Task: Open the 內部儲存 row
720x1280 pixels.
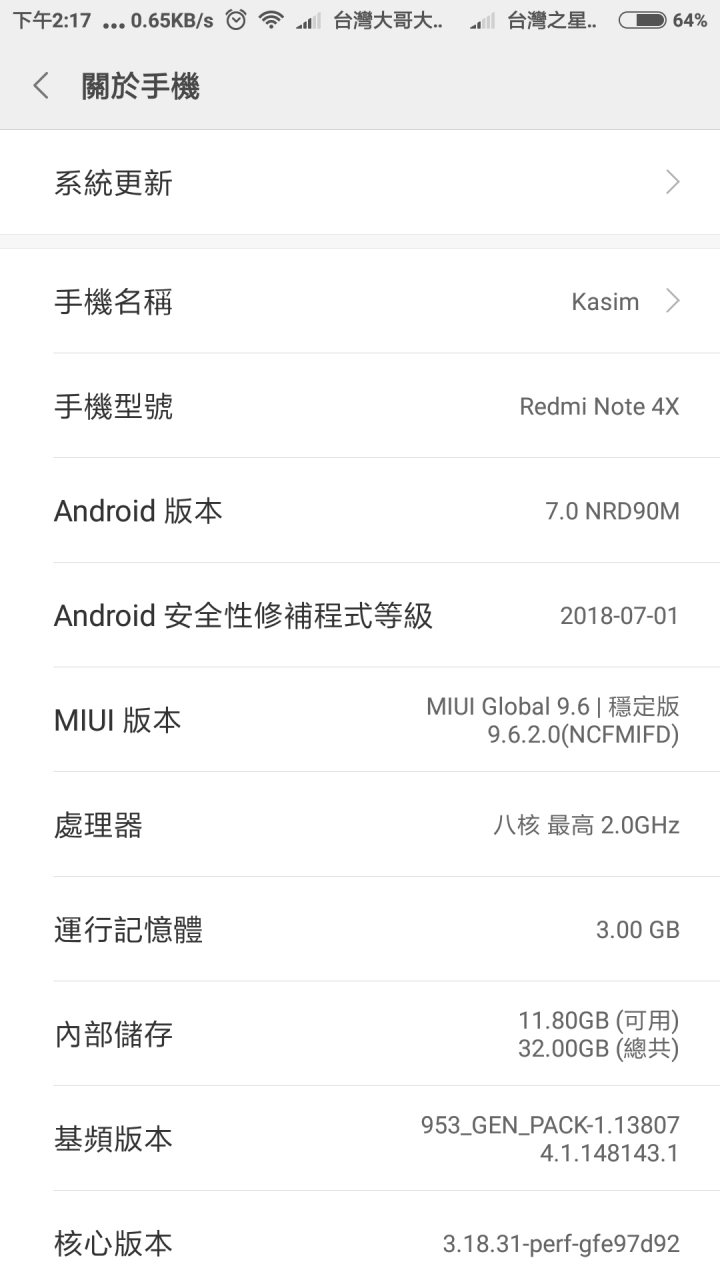Action: 360,1034
